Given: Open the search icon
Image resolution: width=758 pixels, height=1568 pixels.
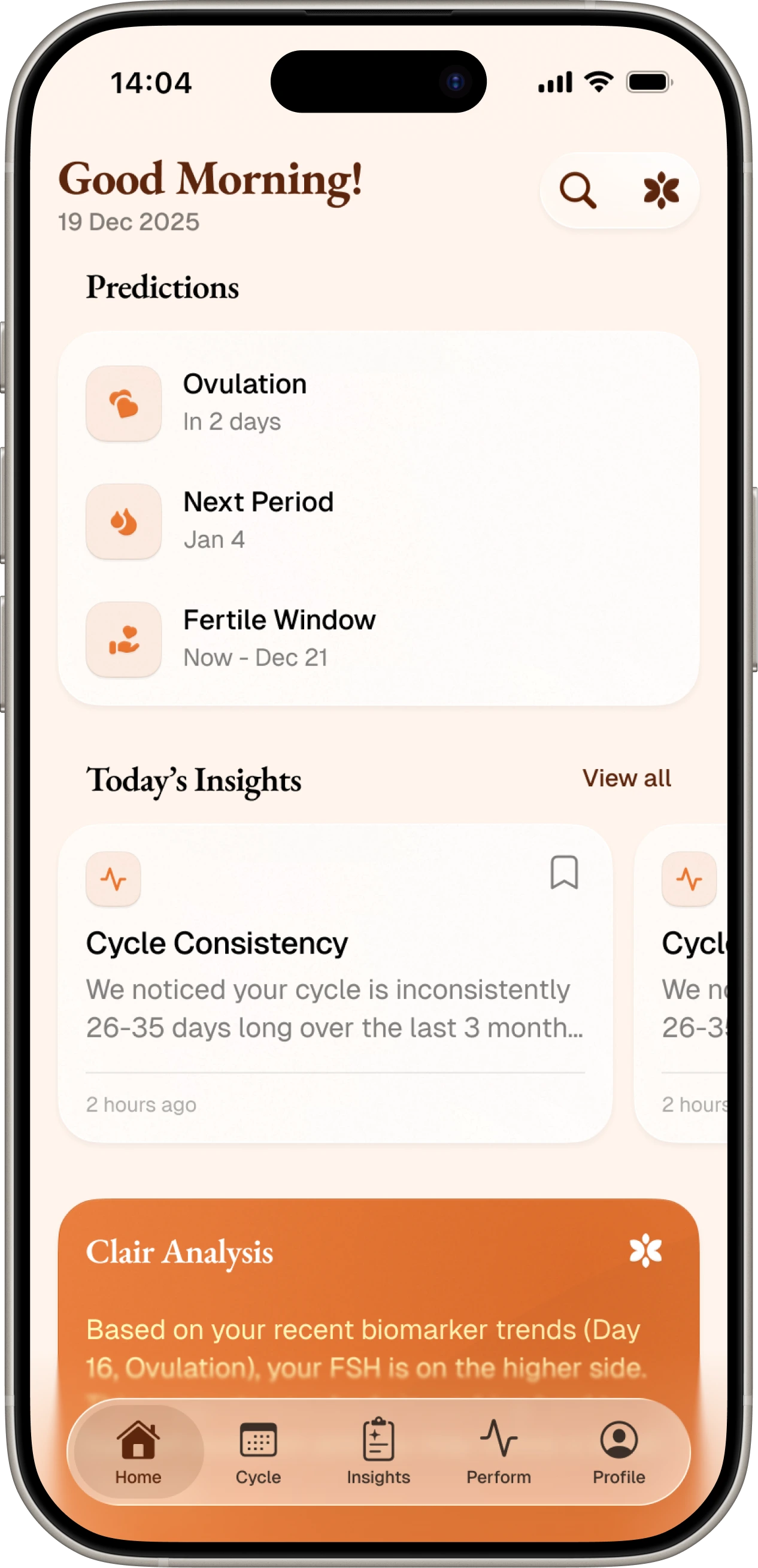Looking at the screenshot, I should [x=577, y=190].
